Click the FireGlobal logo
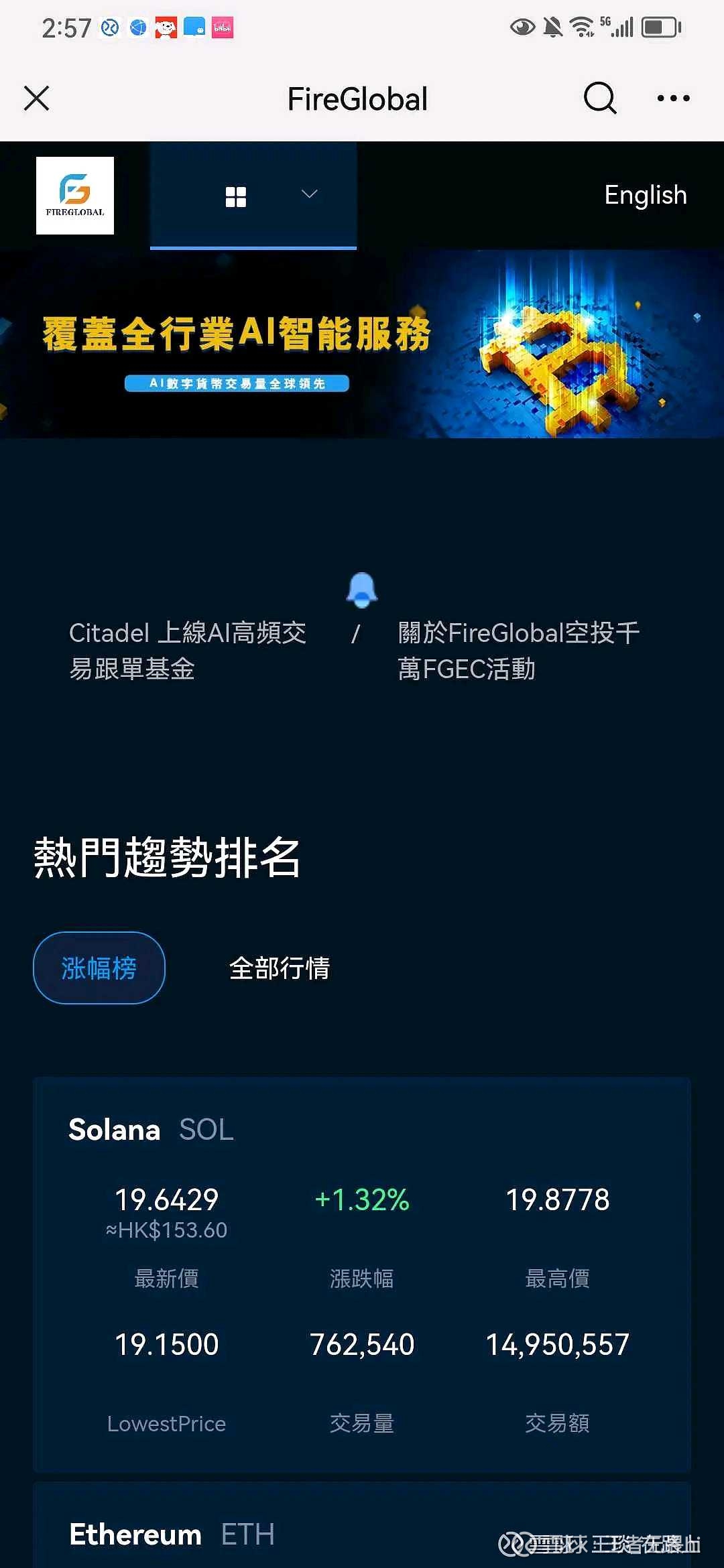724x1568 pixels. pyautogui.click(x=74, y=195)
